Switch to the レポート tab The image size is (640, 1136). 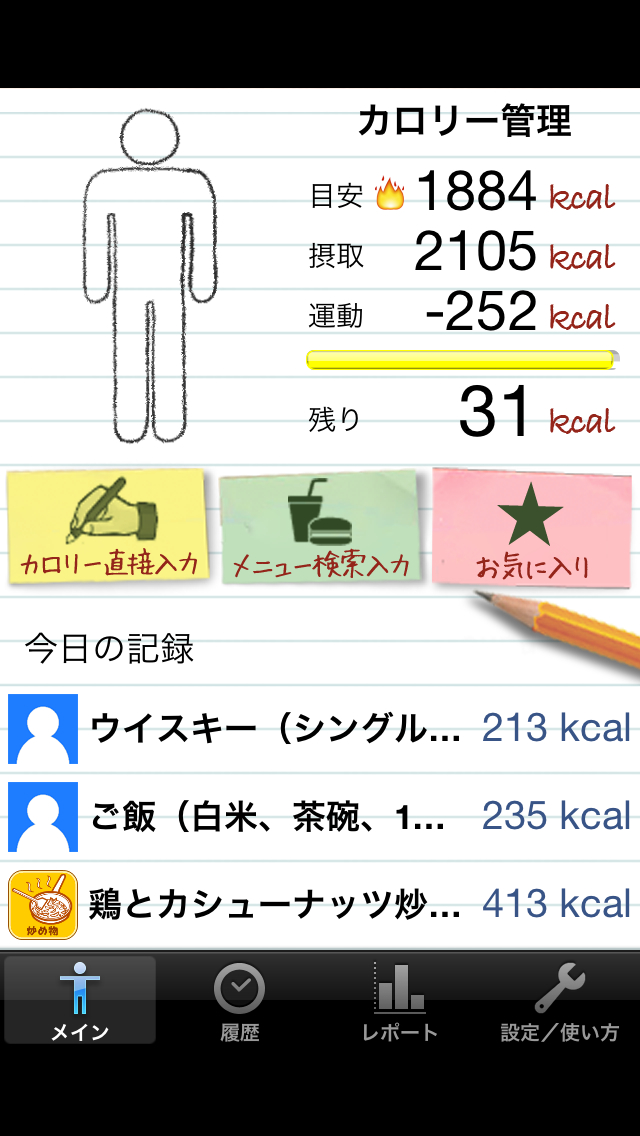click(400, 1001)
